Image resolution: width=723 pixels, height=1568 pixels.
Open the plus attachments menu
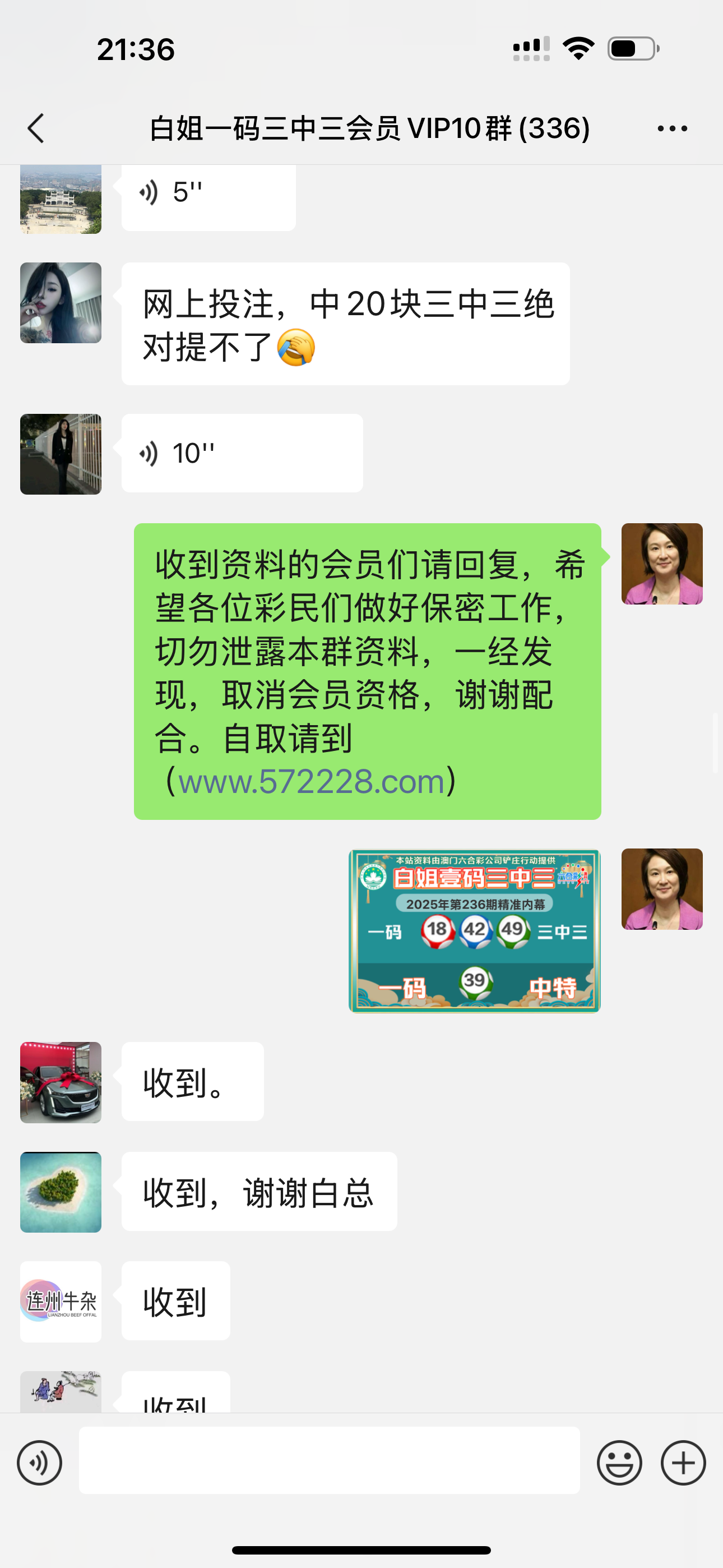[683, 1463]
